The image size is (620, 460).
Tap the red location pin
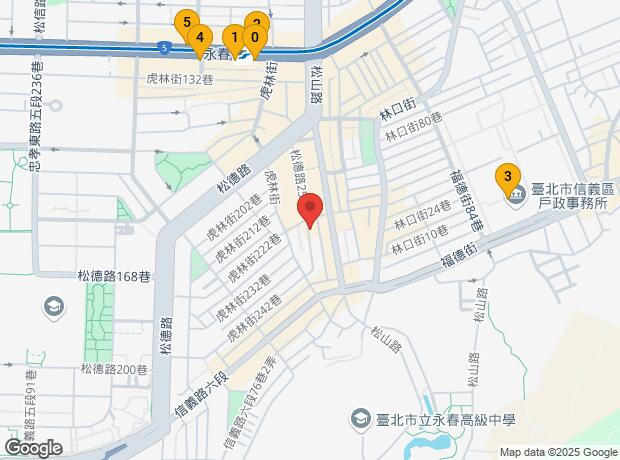(310, 209)
